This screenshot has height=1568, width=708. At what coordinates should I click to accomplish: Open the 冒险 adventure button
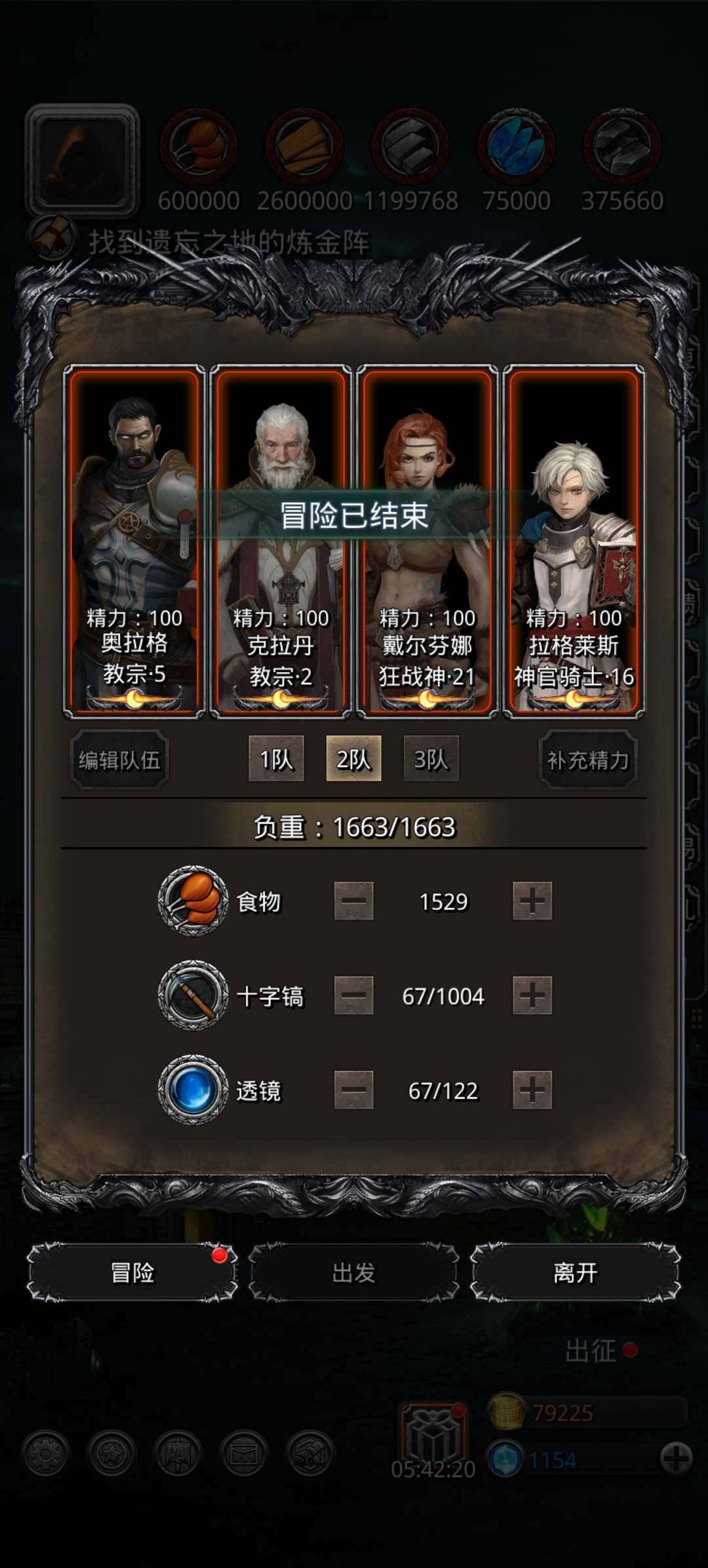click(x=132, y=1272)
